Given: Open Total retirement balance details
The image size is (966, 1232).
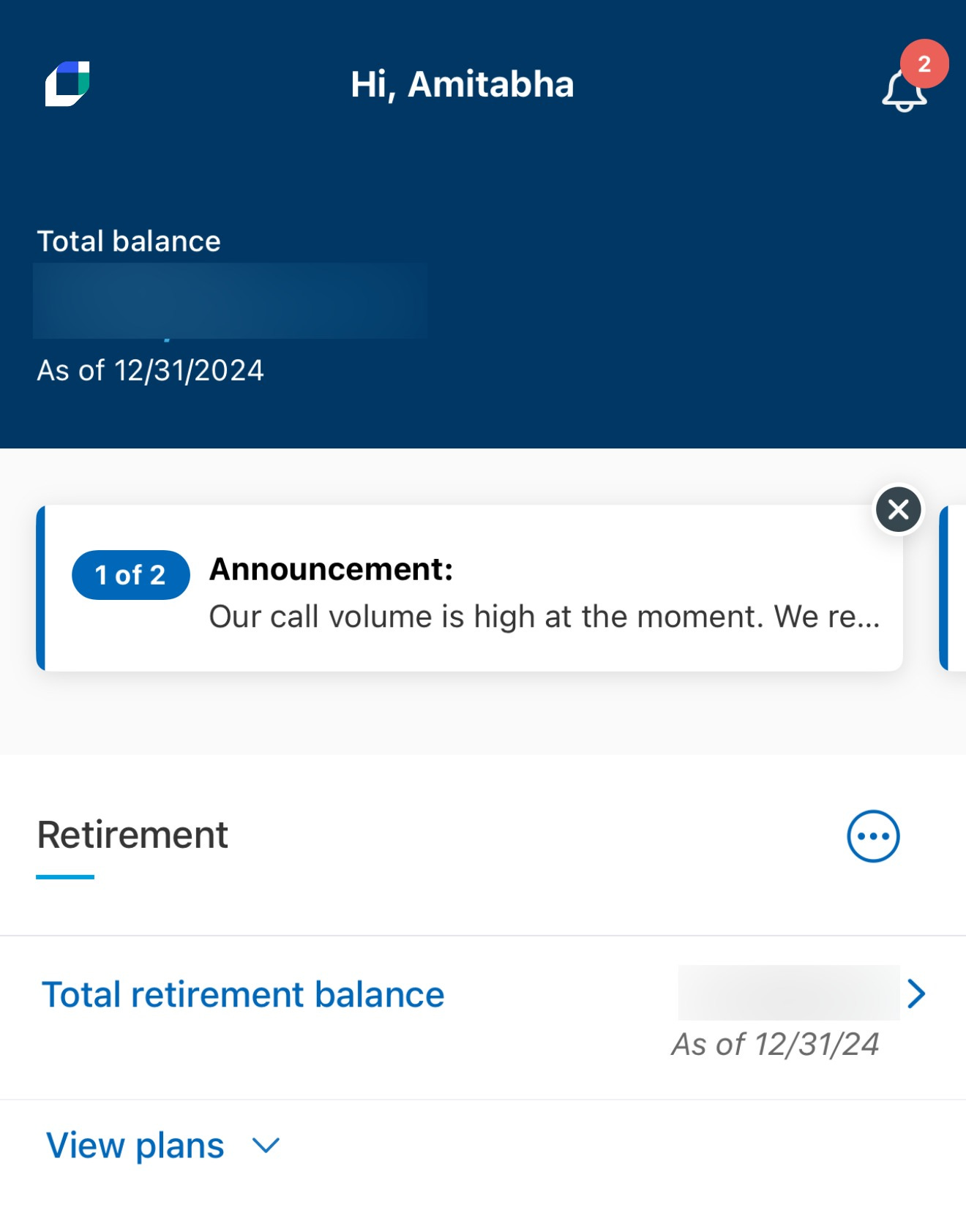Looking at the screenshot, I should click(483, 1017).
